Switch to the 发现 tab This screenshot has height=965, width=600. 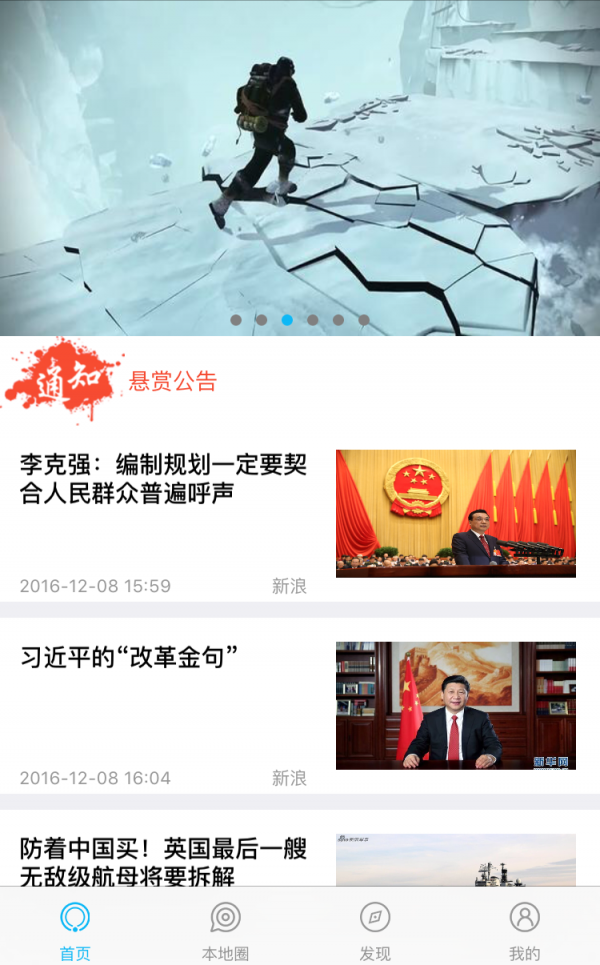pos(375,929)
